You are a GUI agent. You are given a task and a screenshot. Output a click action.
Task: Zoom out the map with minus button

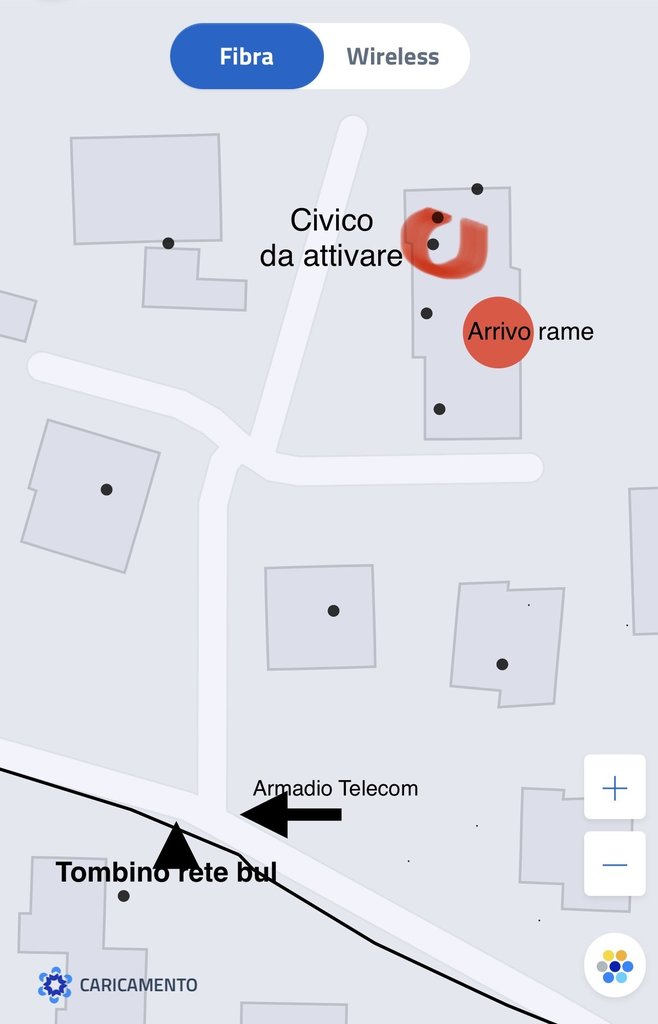[x=614, y=864]
